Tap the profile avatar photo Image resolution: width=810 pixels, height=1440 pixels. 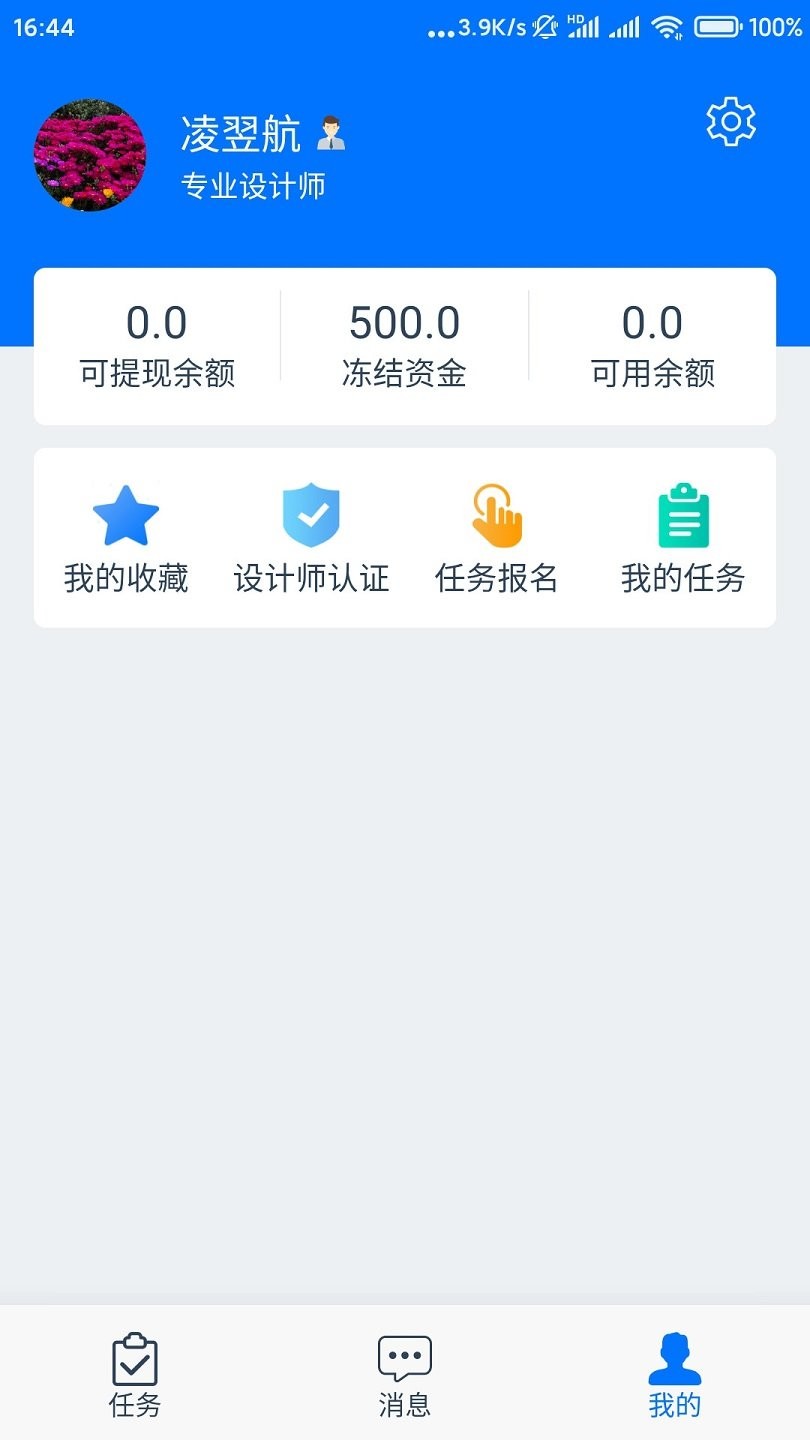[90, 155]
